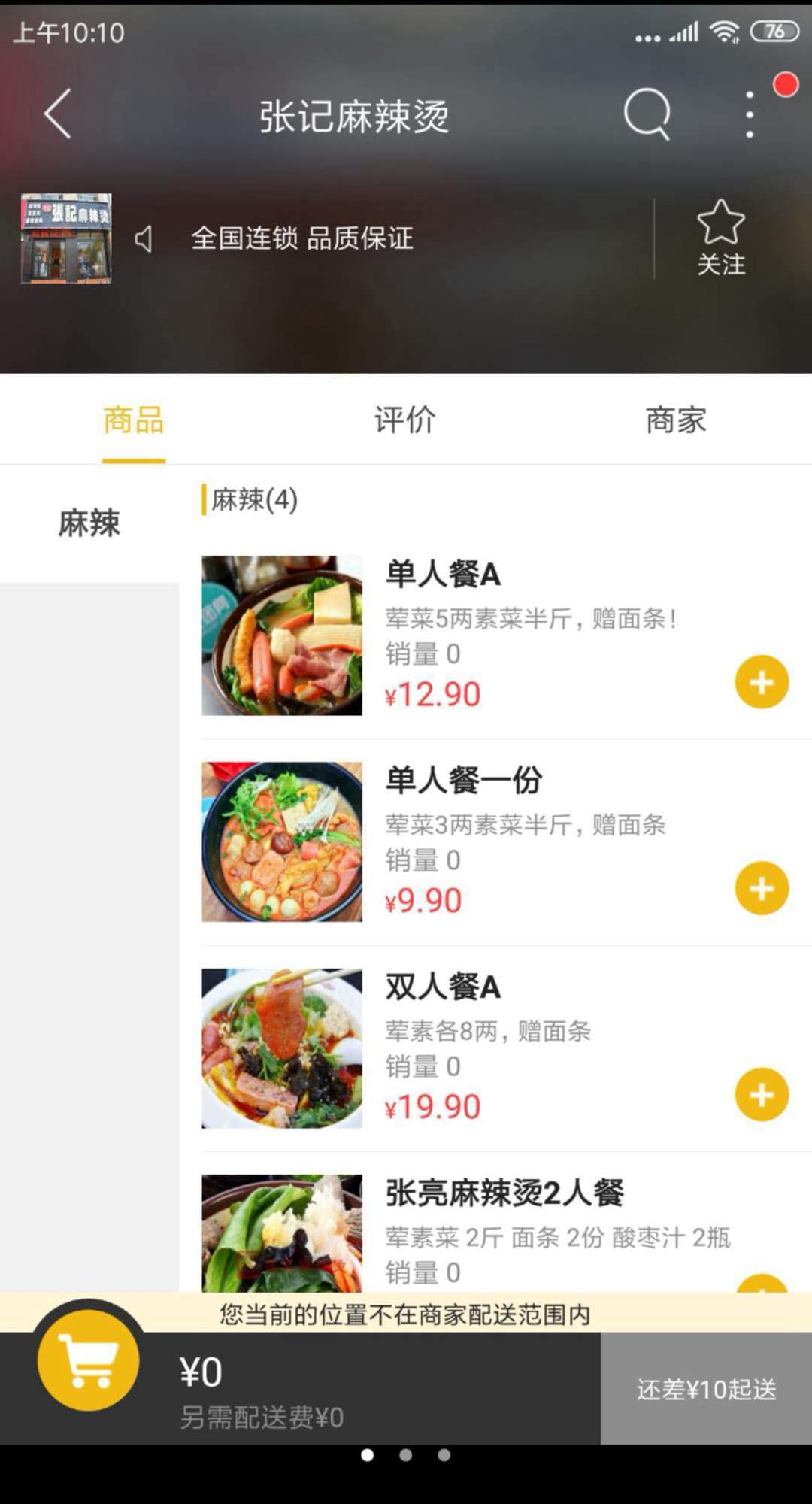Open the three-dot more options menu
Viewport: 812px width, 1504px height.
[749, 113]
